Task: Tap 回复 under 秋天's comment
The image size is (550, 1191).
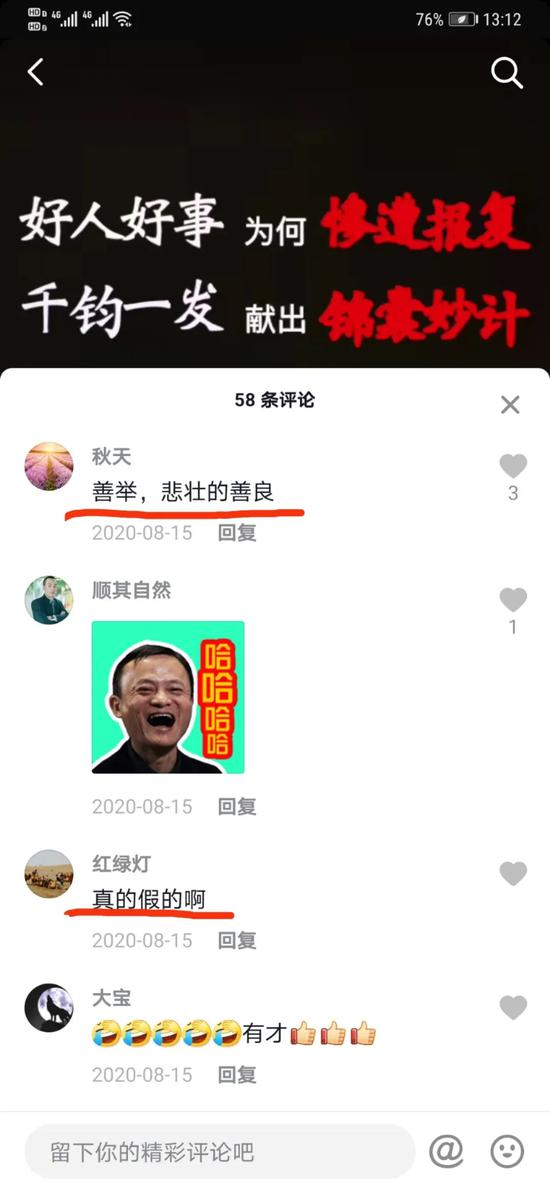Action: pos(237,532)
